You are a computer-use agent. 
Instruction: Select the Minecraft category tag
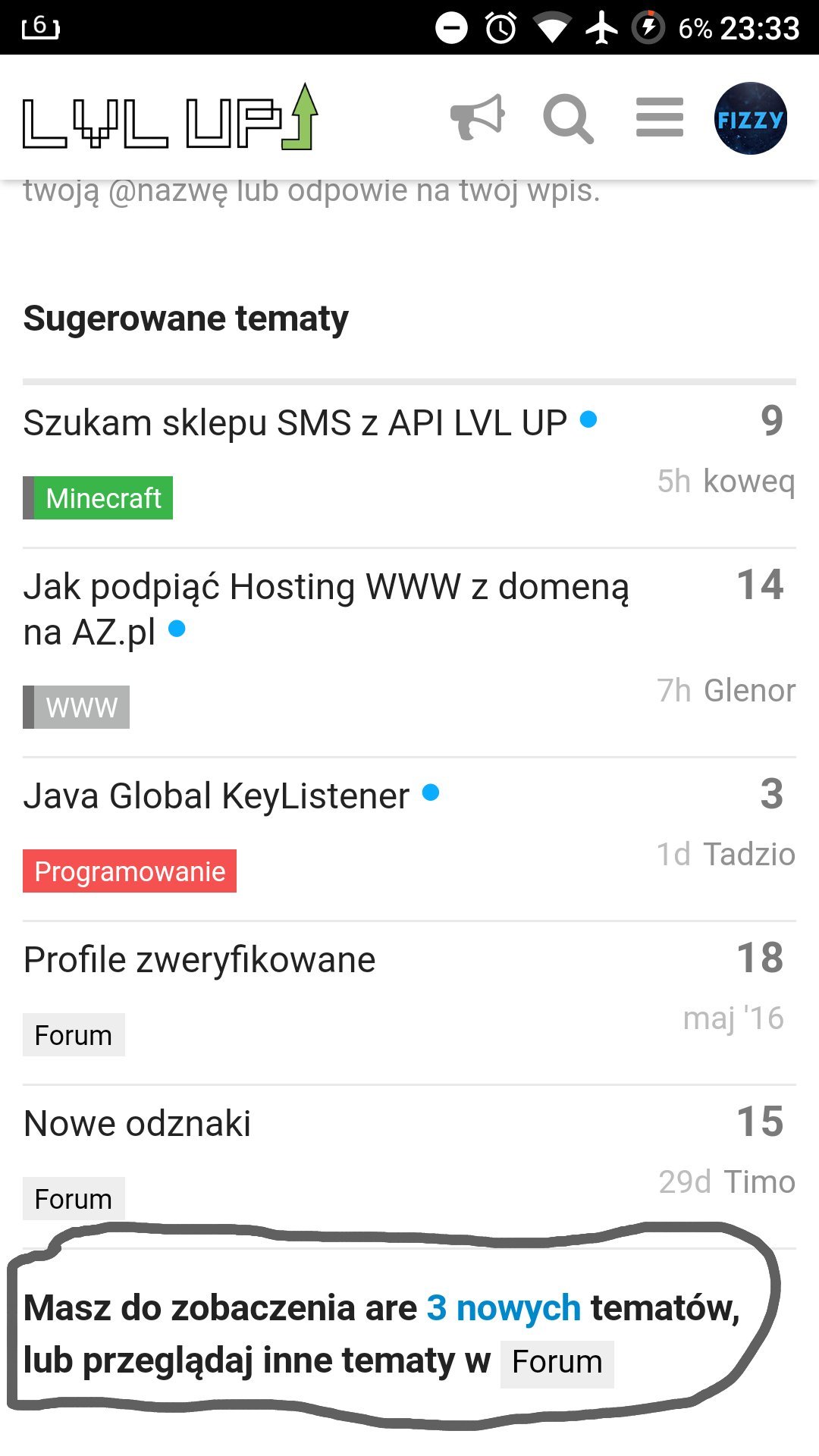click(x=99, y=498)
